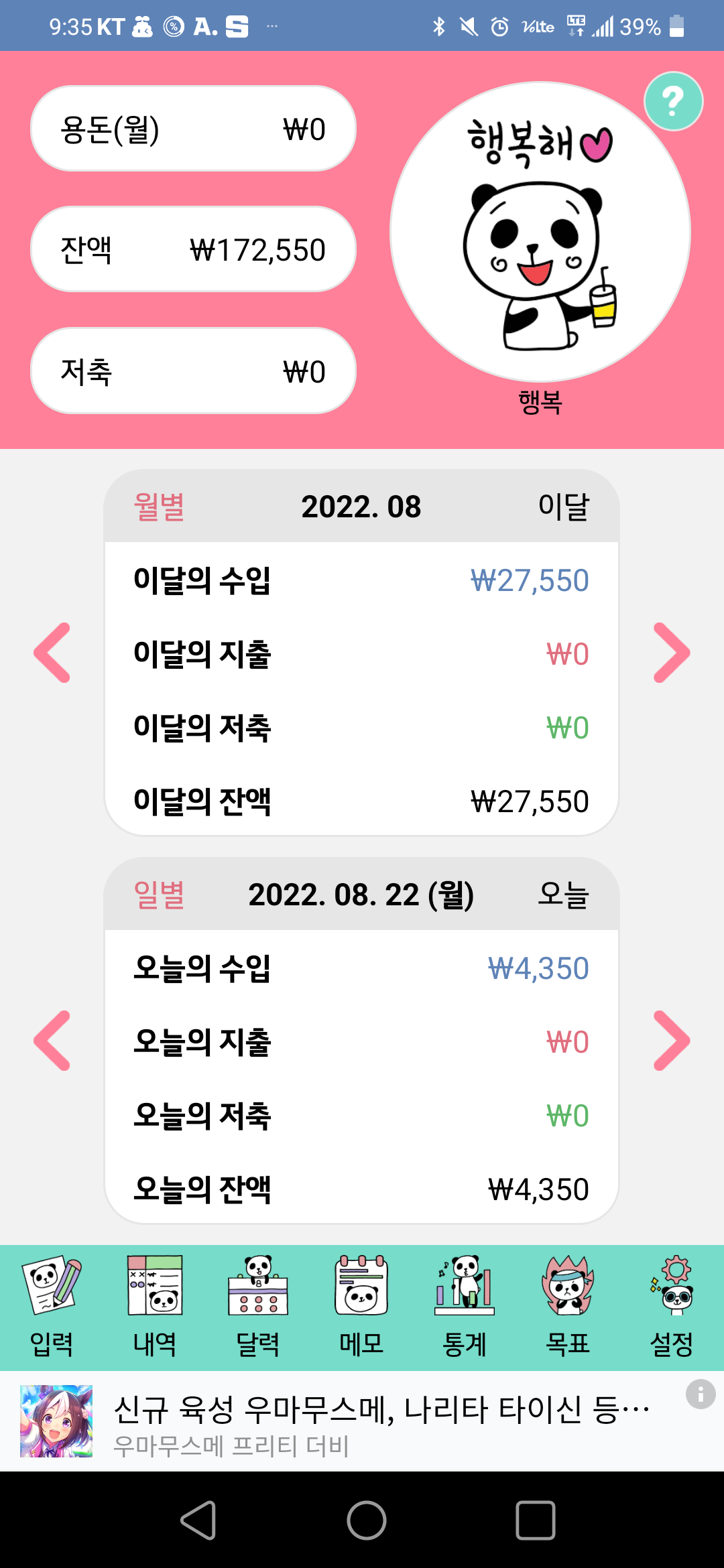
Task: Jump to this month with 이달
Action: point(563,507)
